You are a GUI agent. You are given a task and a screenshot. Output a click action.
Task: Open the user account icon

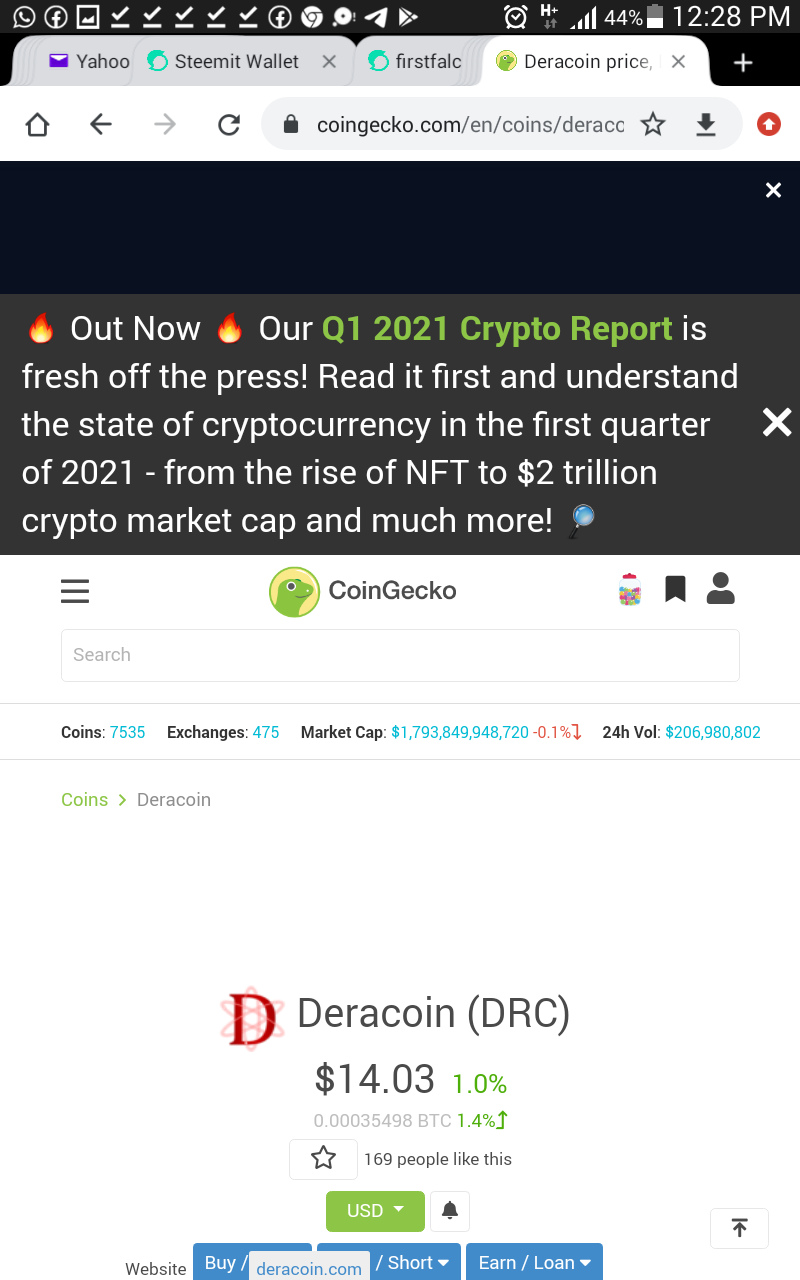(720, 589)
